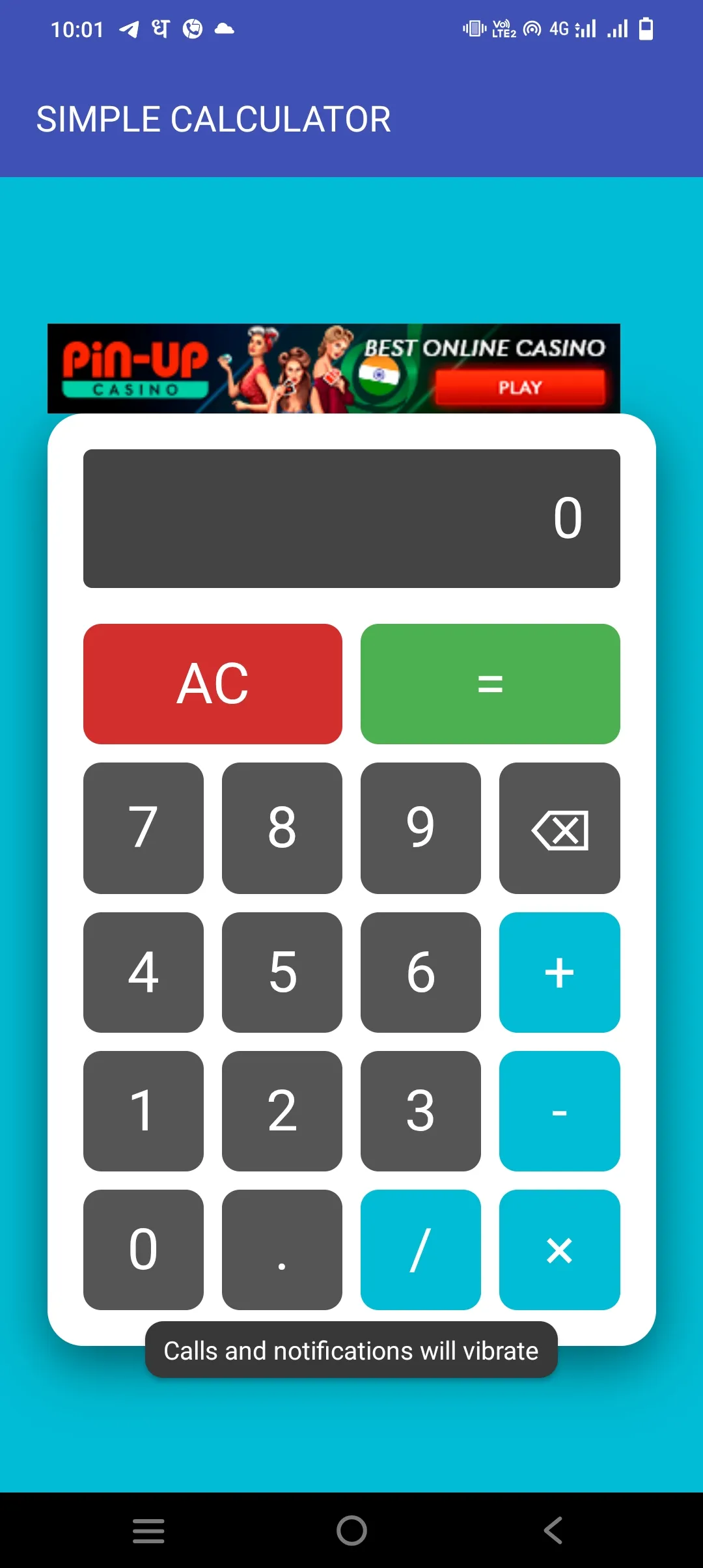Tap the number 9 key

point(420,827)
